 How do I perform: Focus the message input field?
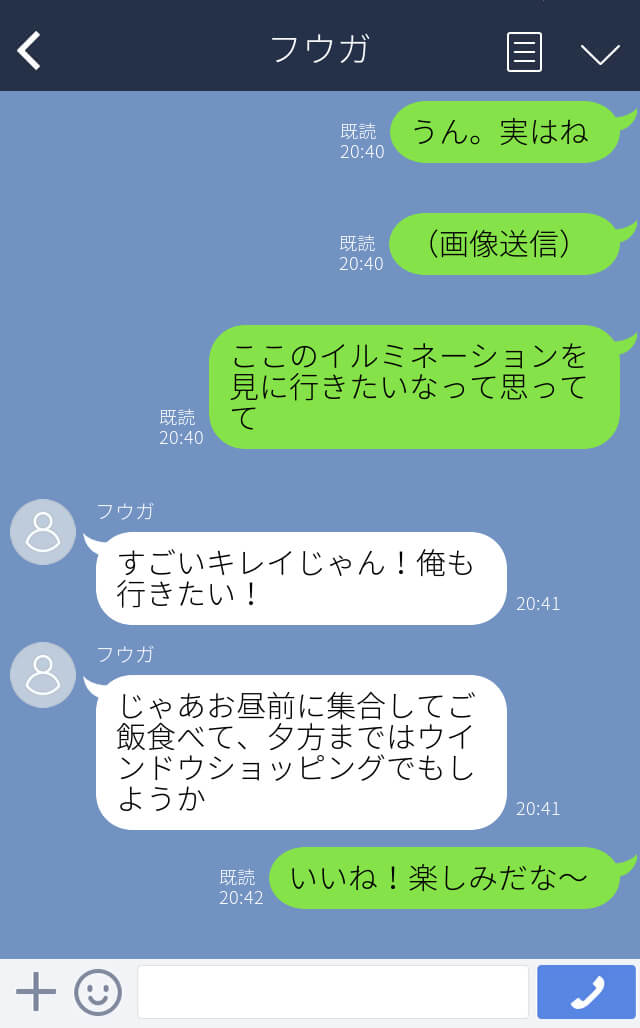(333, 991)
